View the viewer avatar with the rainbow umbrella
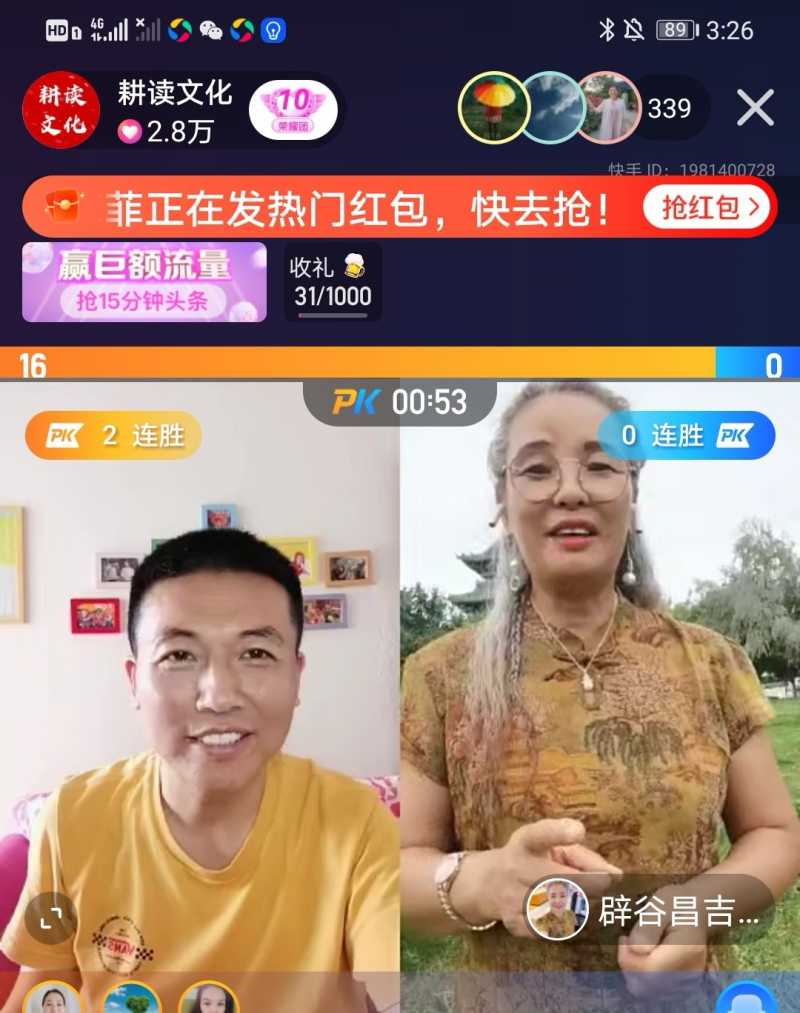This screenshot has height=1013, width=800. click(x=493, y=107)
